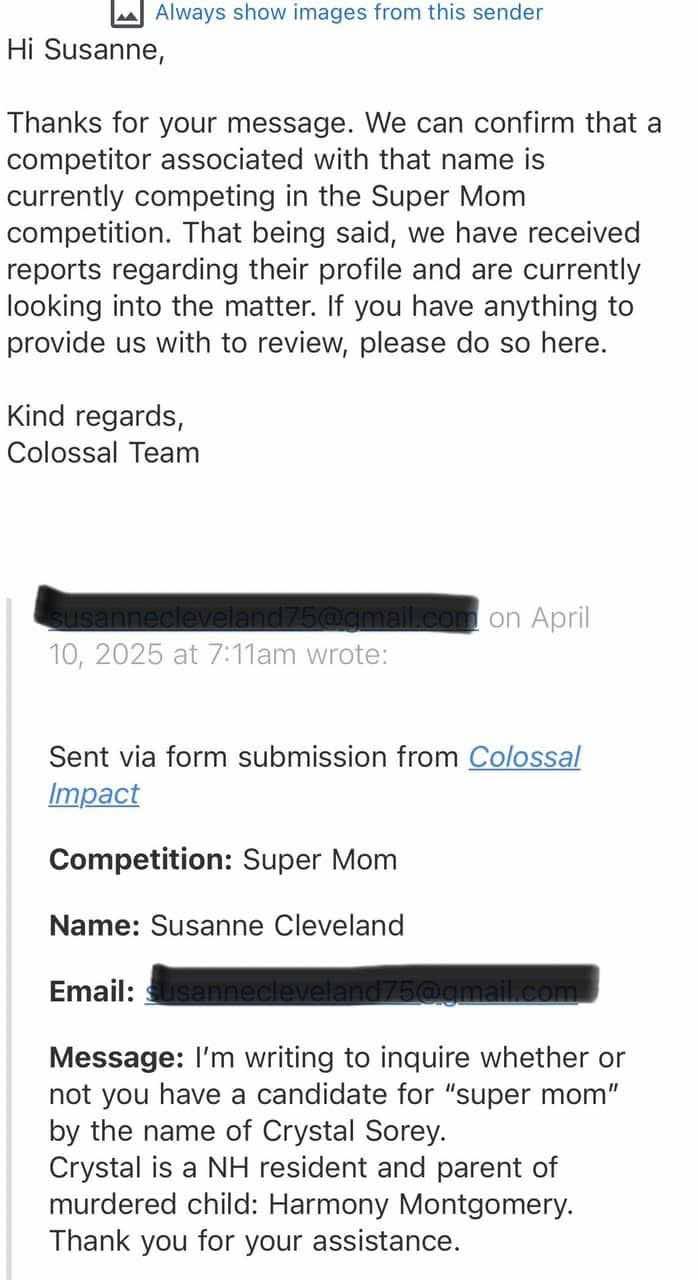Tap Always show images from this sender
Image resolution: width=698 pixels, height=1280 pixels.
[349, 13]
